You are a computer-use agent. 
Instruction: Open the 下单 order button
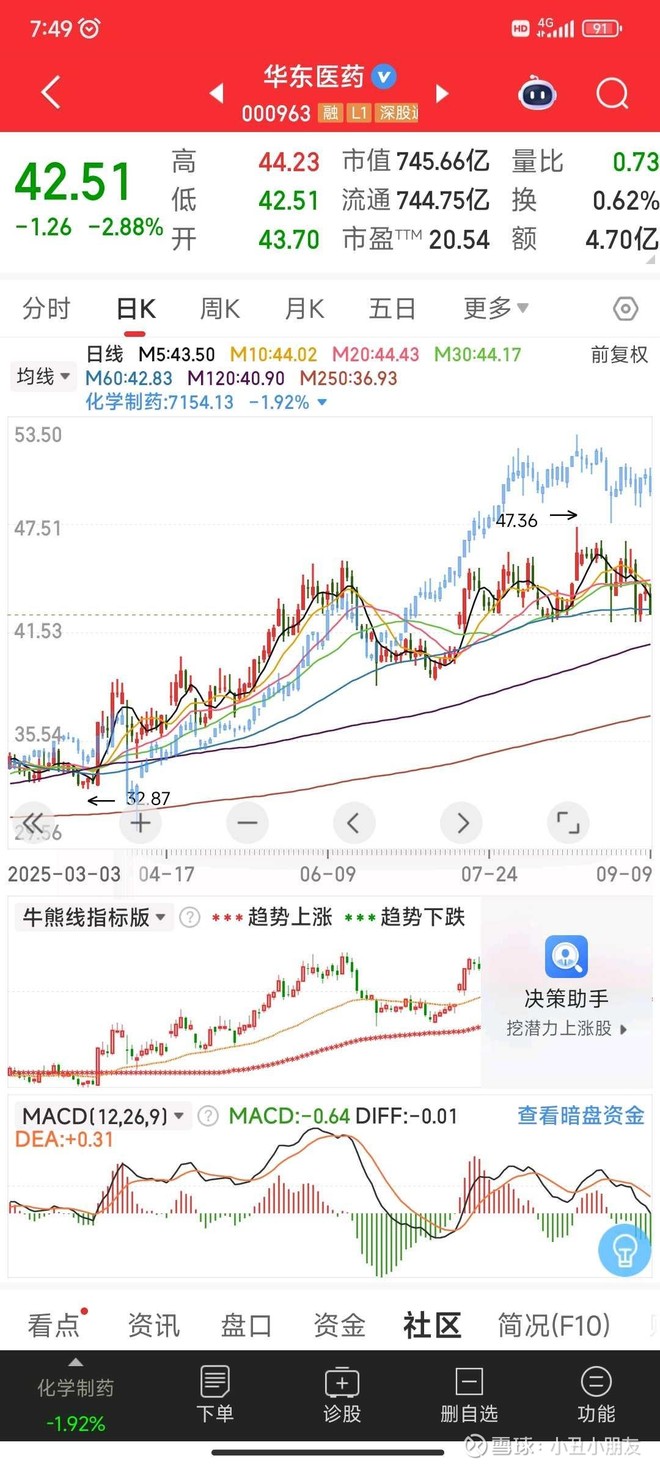[x=215, y=1394]
